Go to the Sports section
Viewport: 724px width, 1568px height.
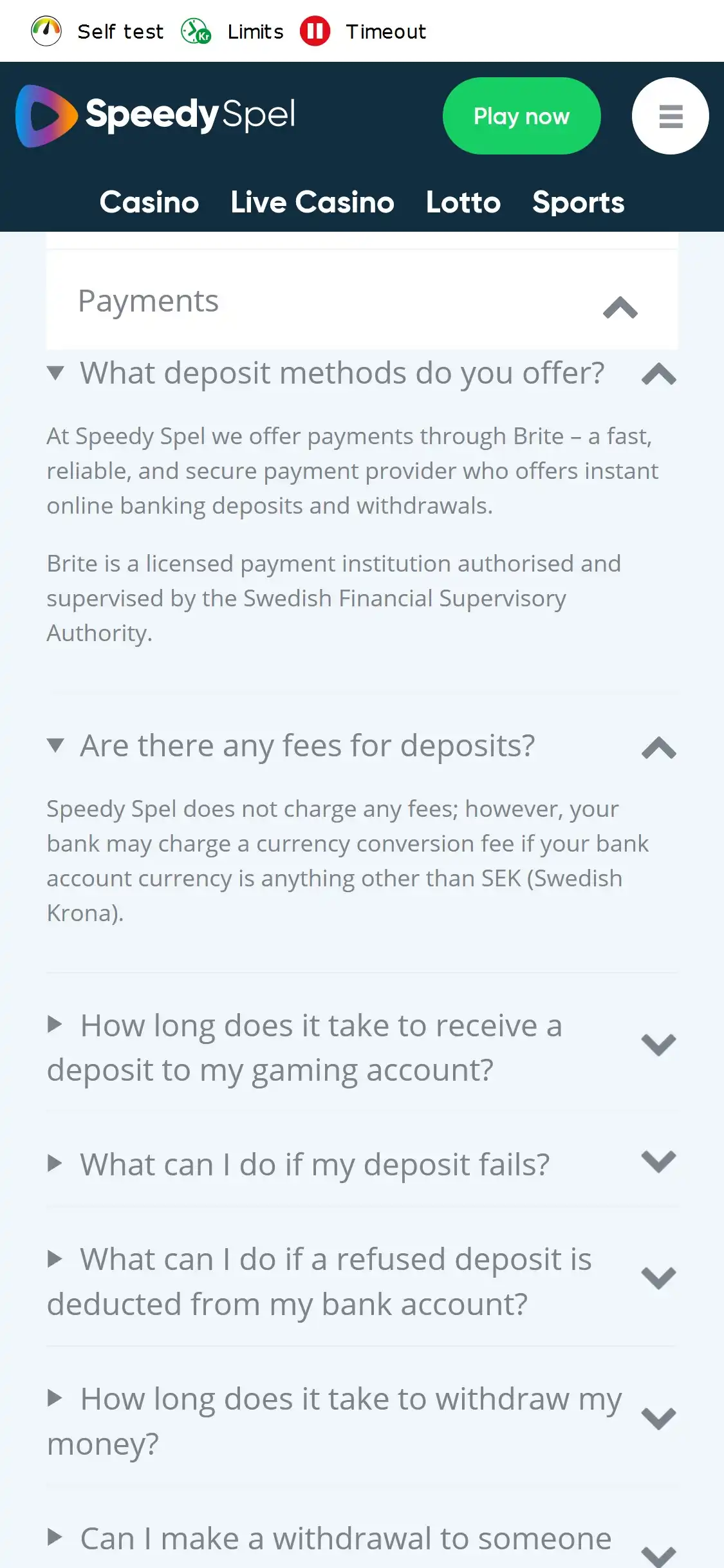(x=578, y=202)
